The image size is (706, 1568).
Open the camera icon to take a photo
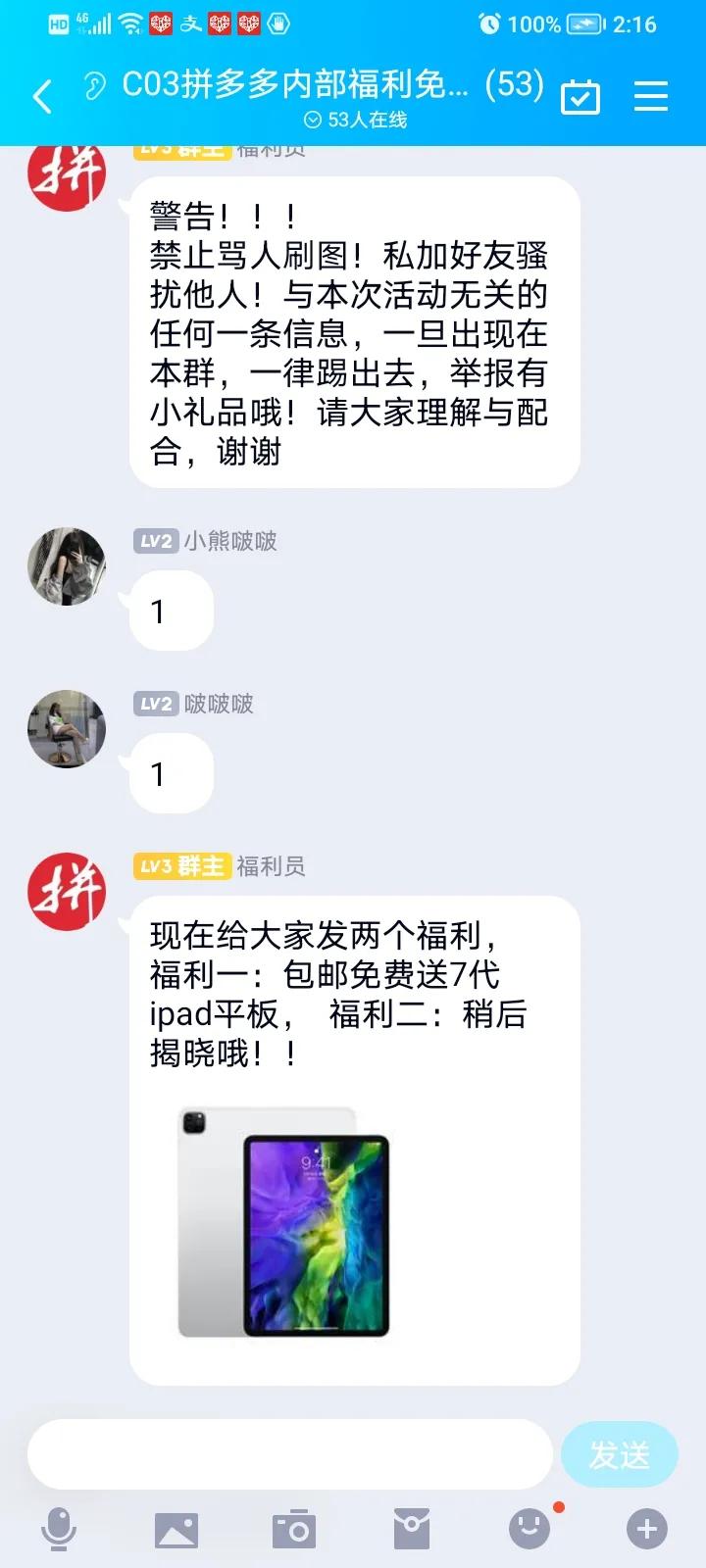point(294,1527)
